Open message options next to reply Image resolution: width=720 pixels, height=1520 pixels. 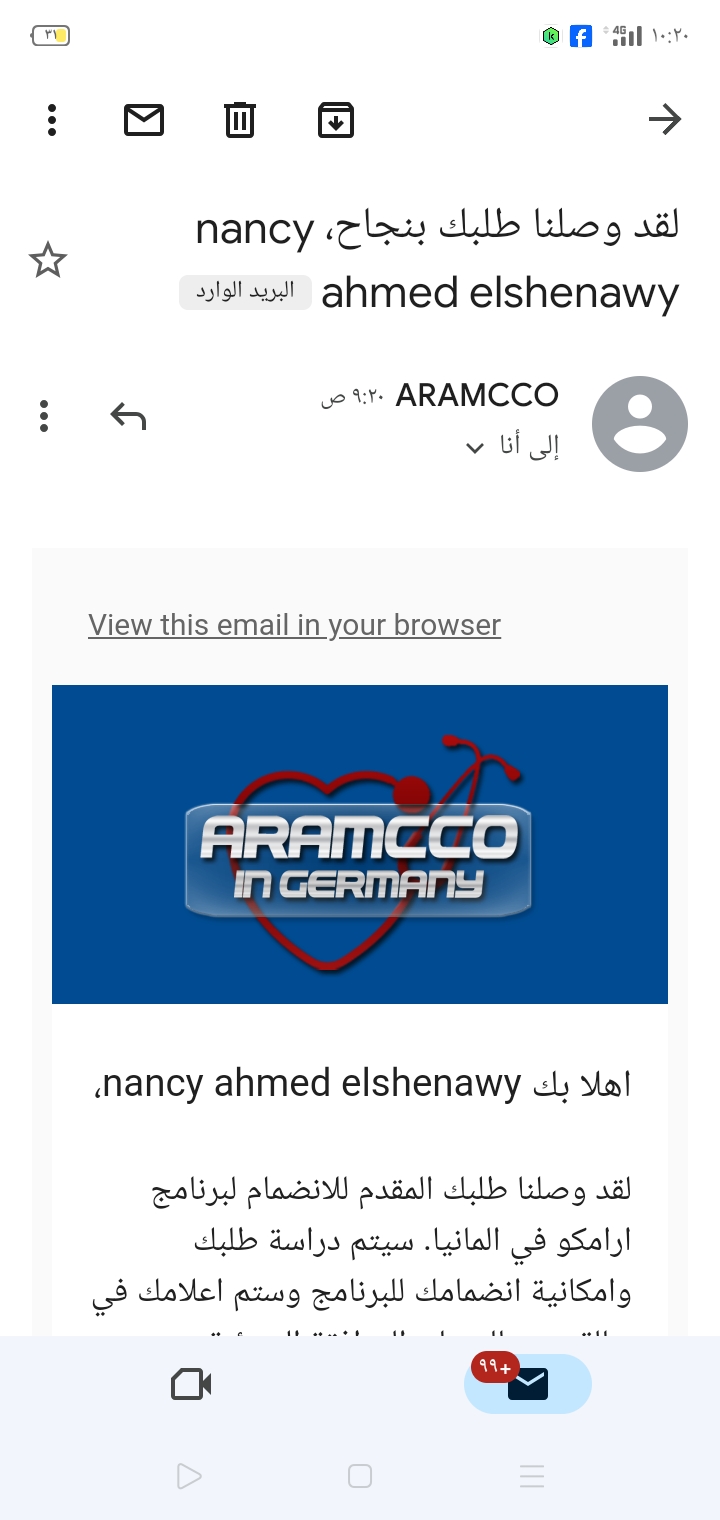point(44,416)
